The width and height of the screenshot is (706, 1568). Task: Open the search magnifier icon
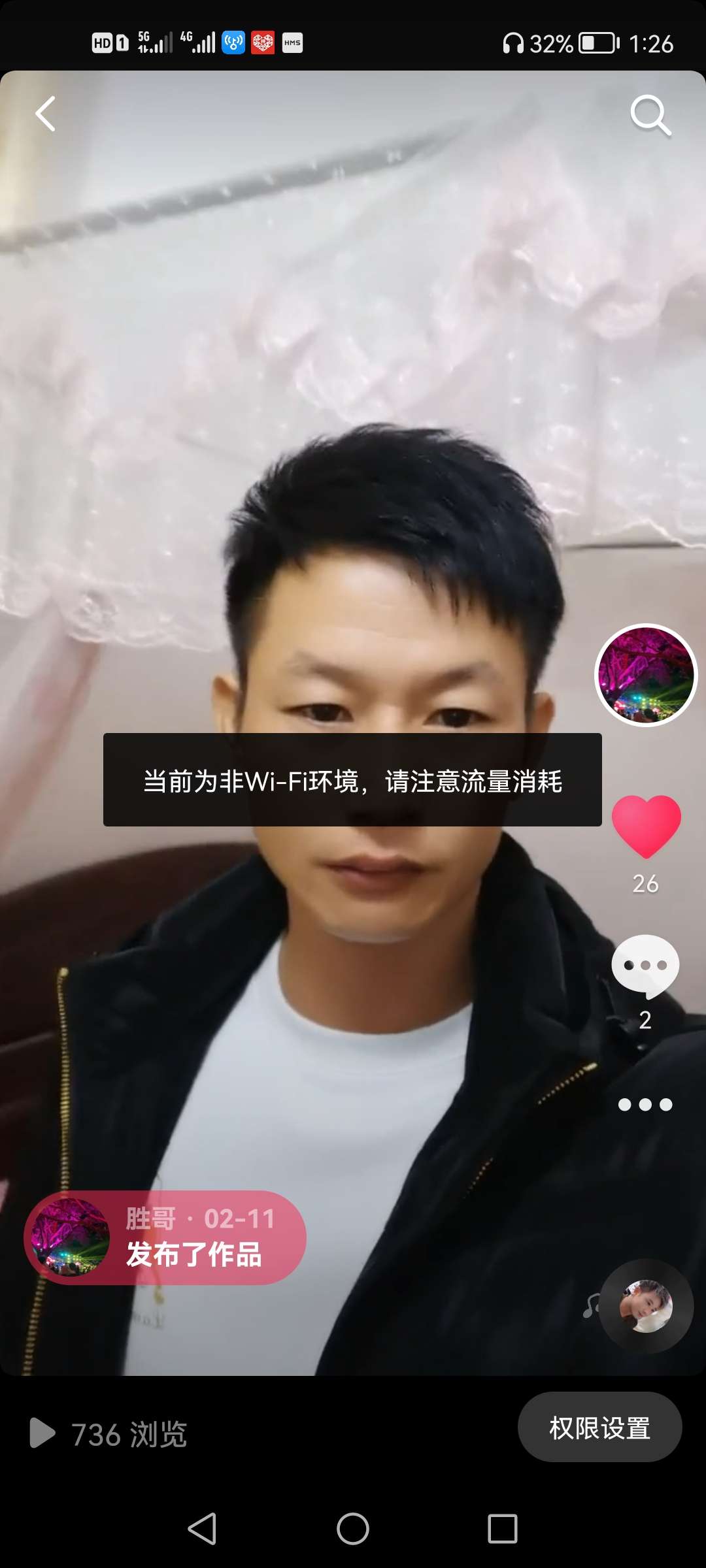650,116
